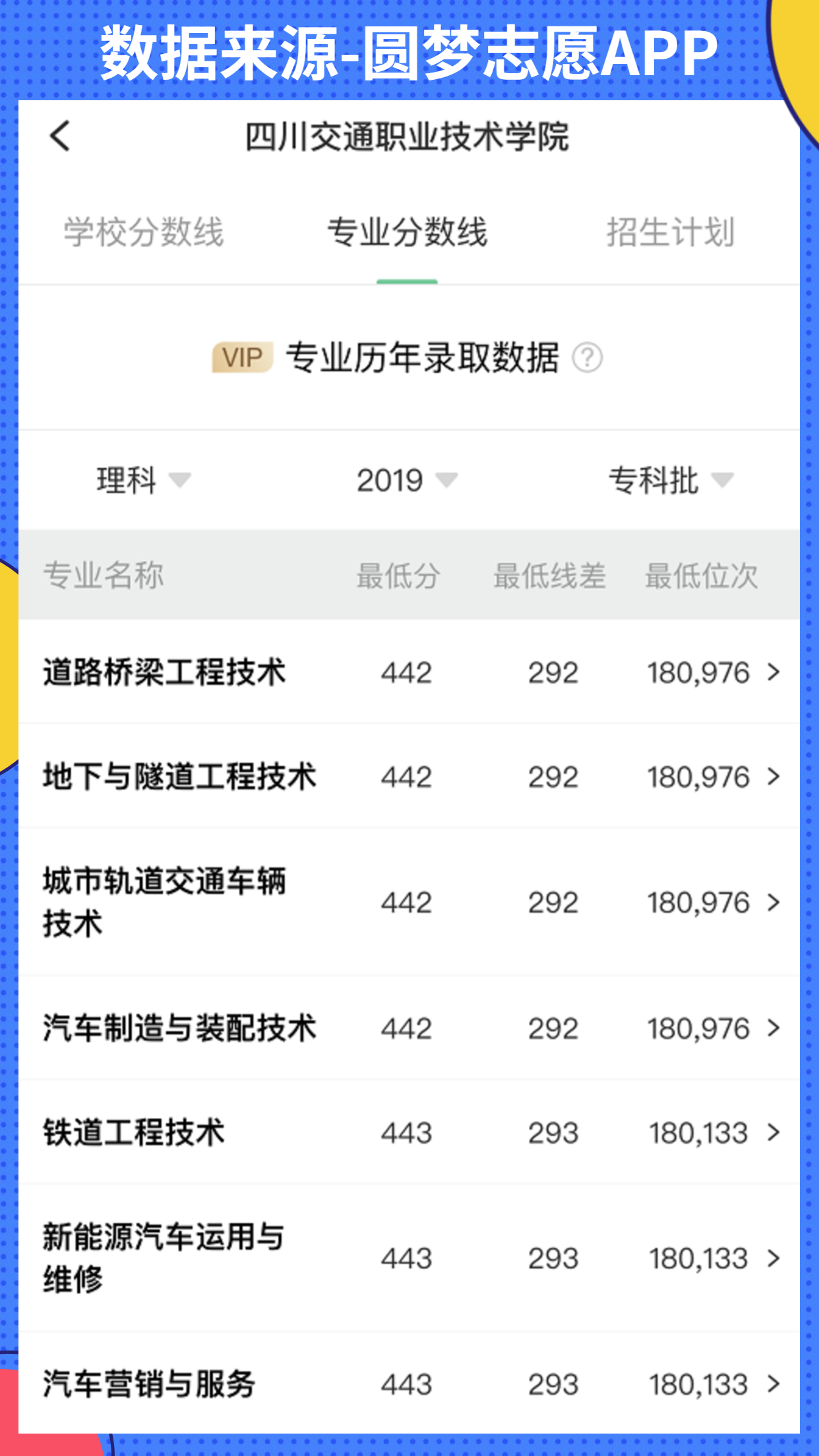Open the help question mark icon
Viewport: 819px width, 1456px height.
pos(589,358)
